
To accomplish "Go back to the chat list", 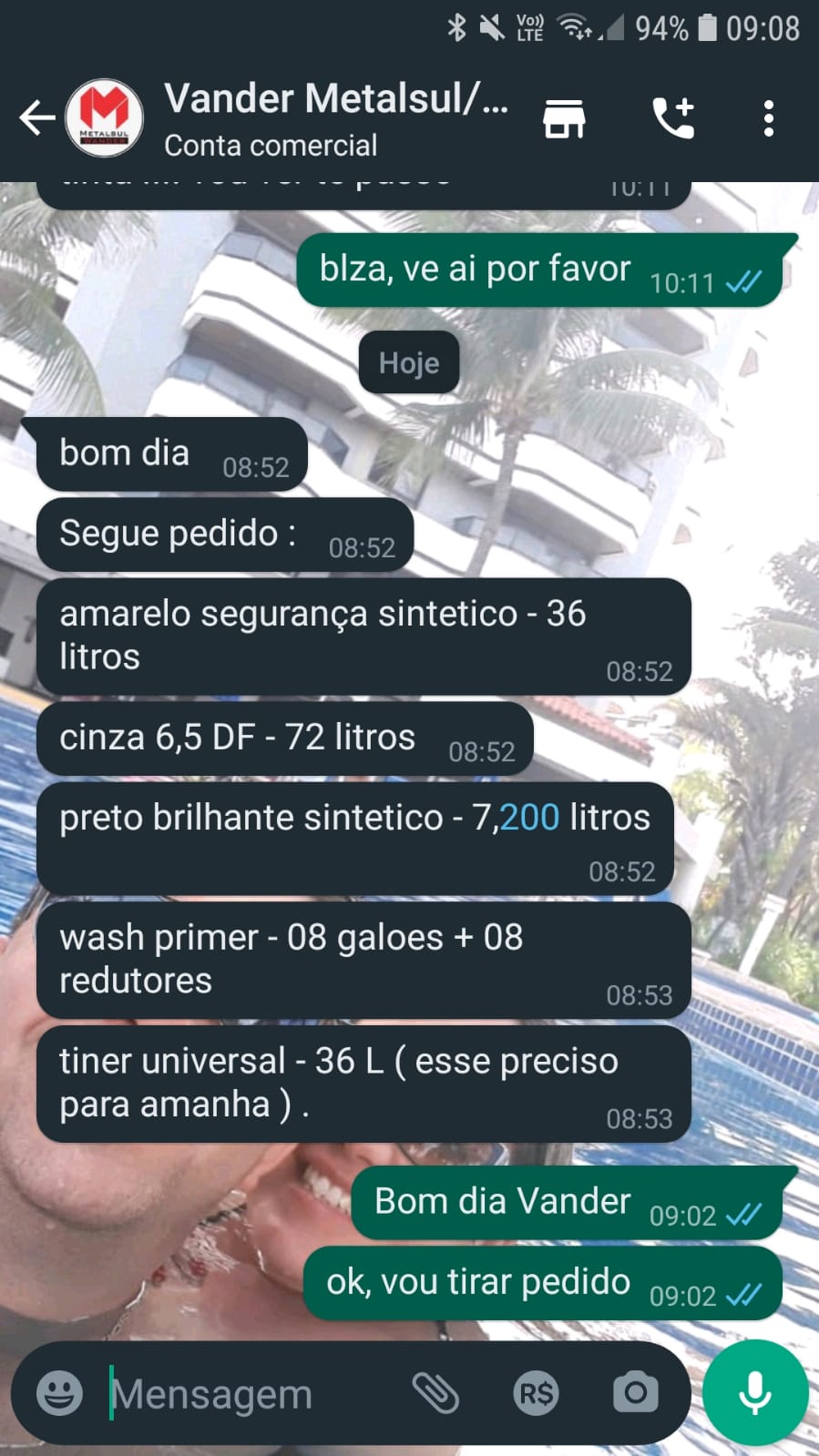I will click(x=36, y=118).
